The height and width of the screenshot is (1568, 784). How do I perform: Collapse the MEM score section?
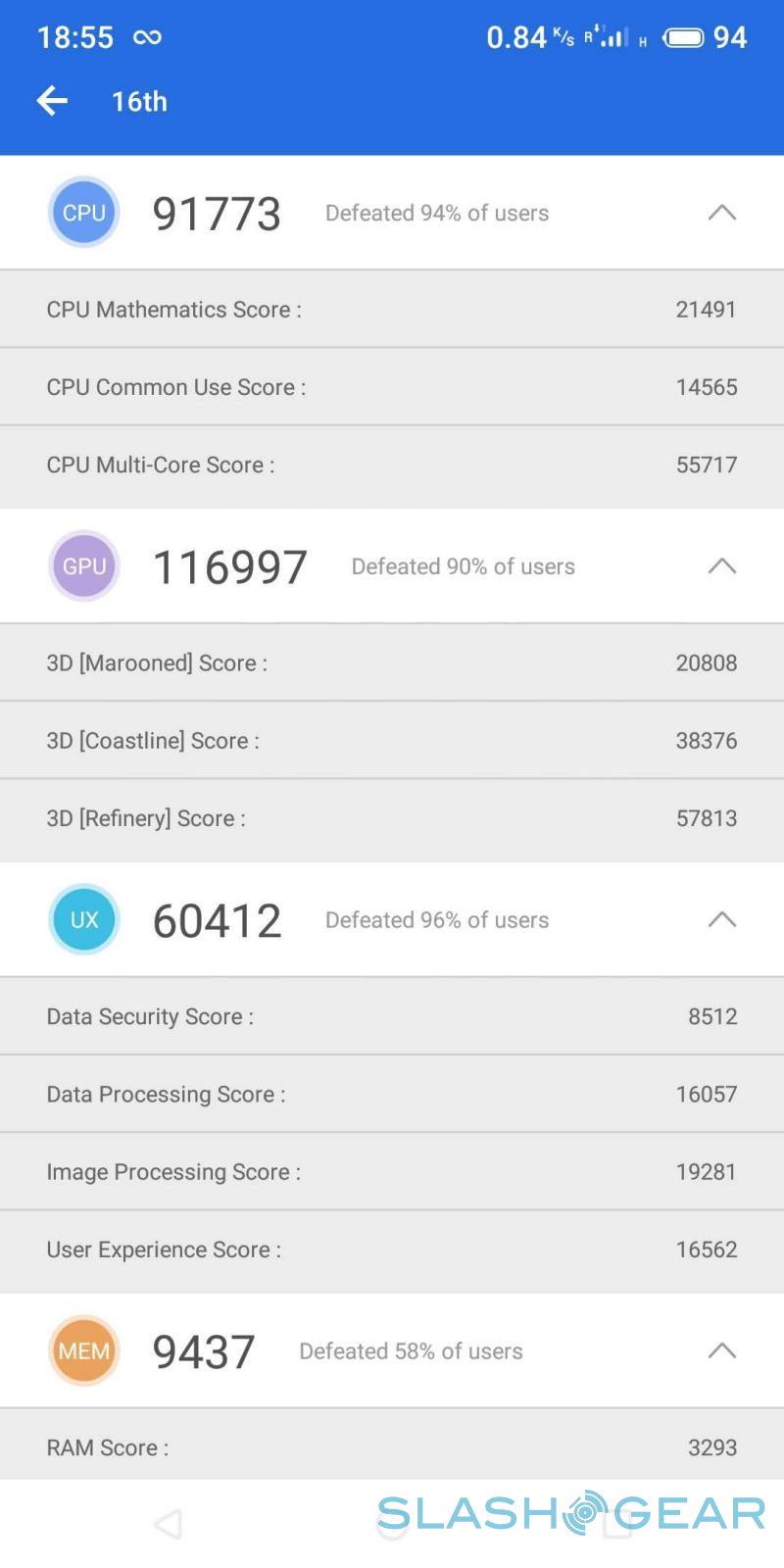click(x=721, y=1350)
